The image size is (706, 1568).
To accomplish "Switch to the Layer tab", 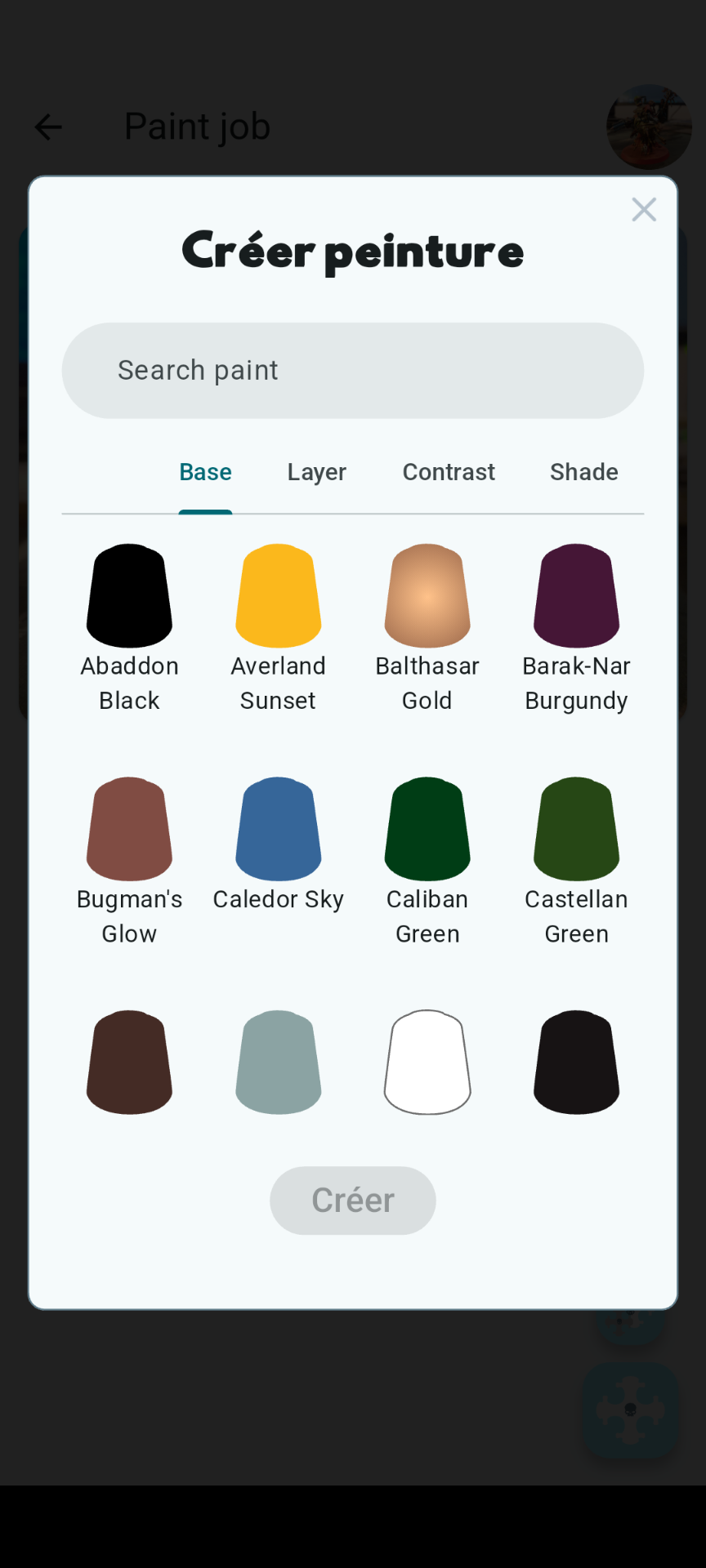I will [x=317, y=472].
